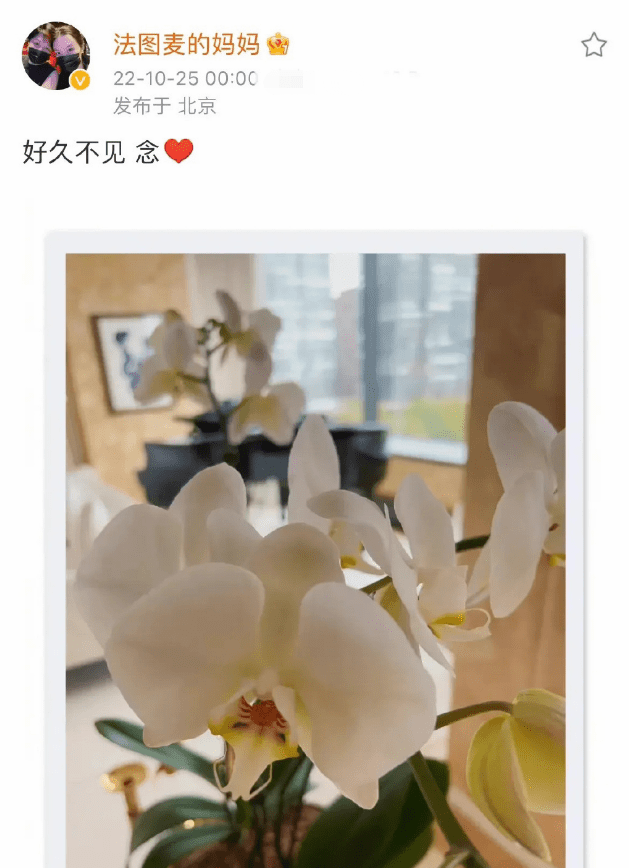Viewport: 629px width, 868px height.
Task: Open the username 法图麦的妈妈 link
Action: pos(186,45)
